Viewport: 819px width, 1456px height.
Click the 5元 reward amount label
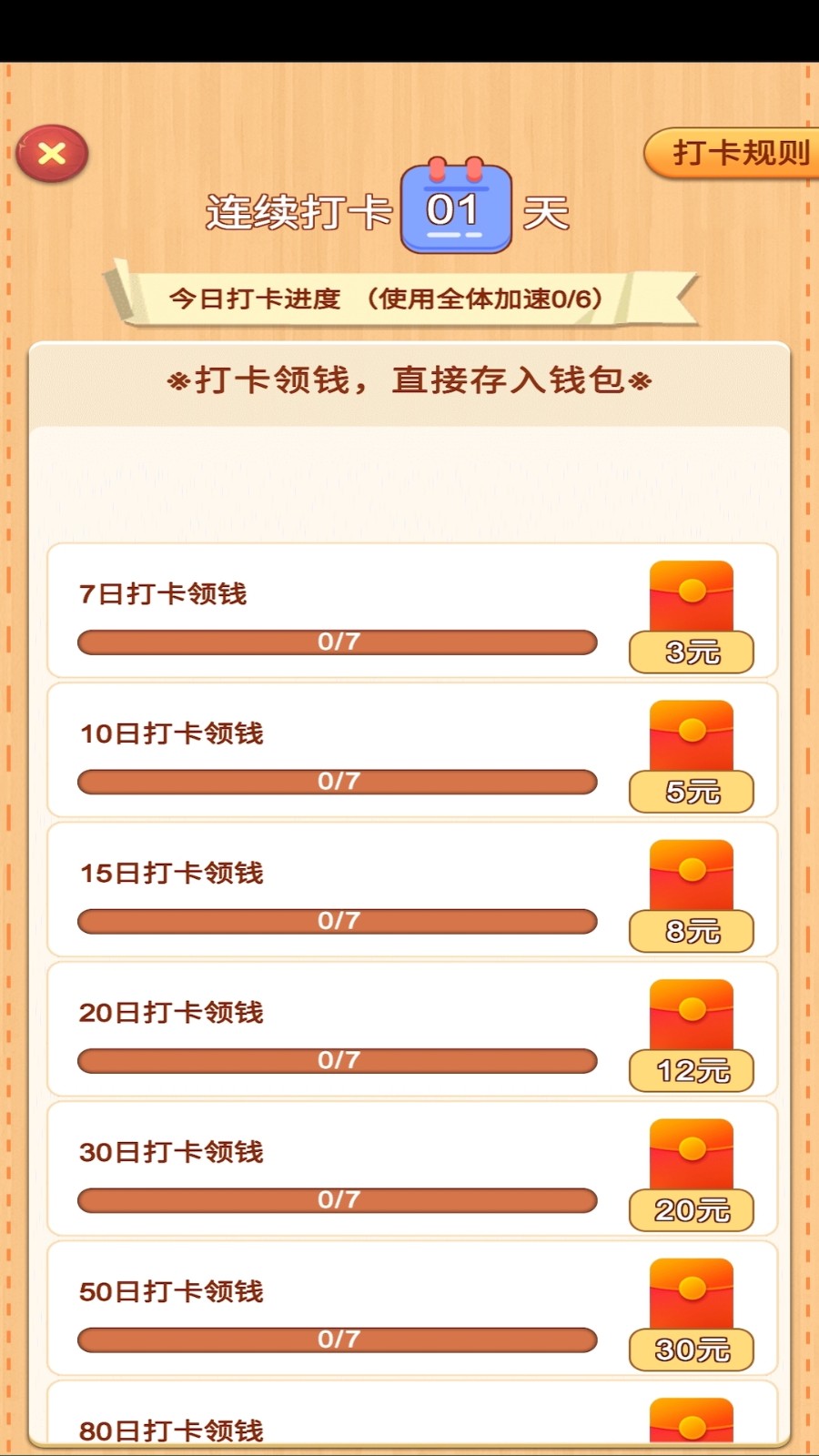pyautogui.click(x=691, y=791)
